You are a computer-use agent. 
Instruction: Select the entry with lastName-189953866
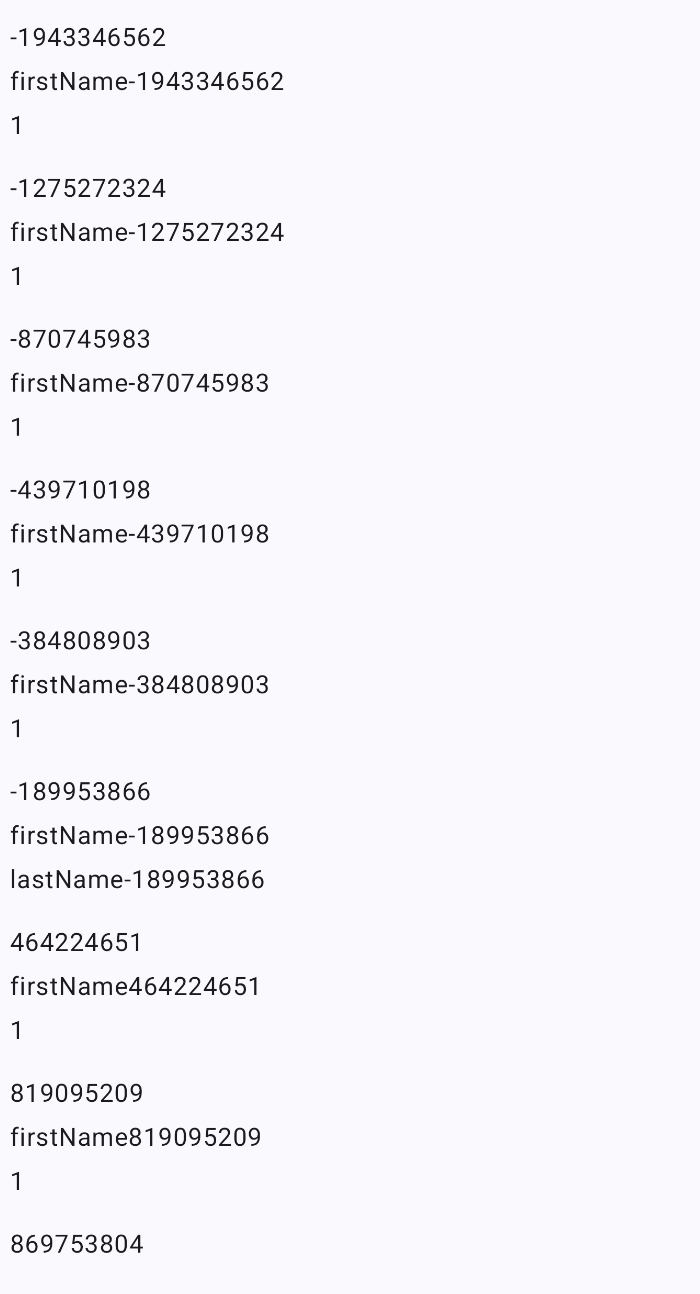tap(137, 880)
